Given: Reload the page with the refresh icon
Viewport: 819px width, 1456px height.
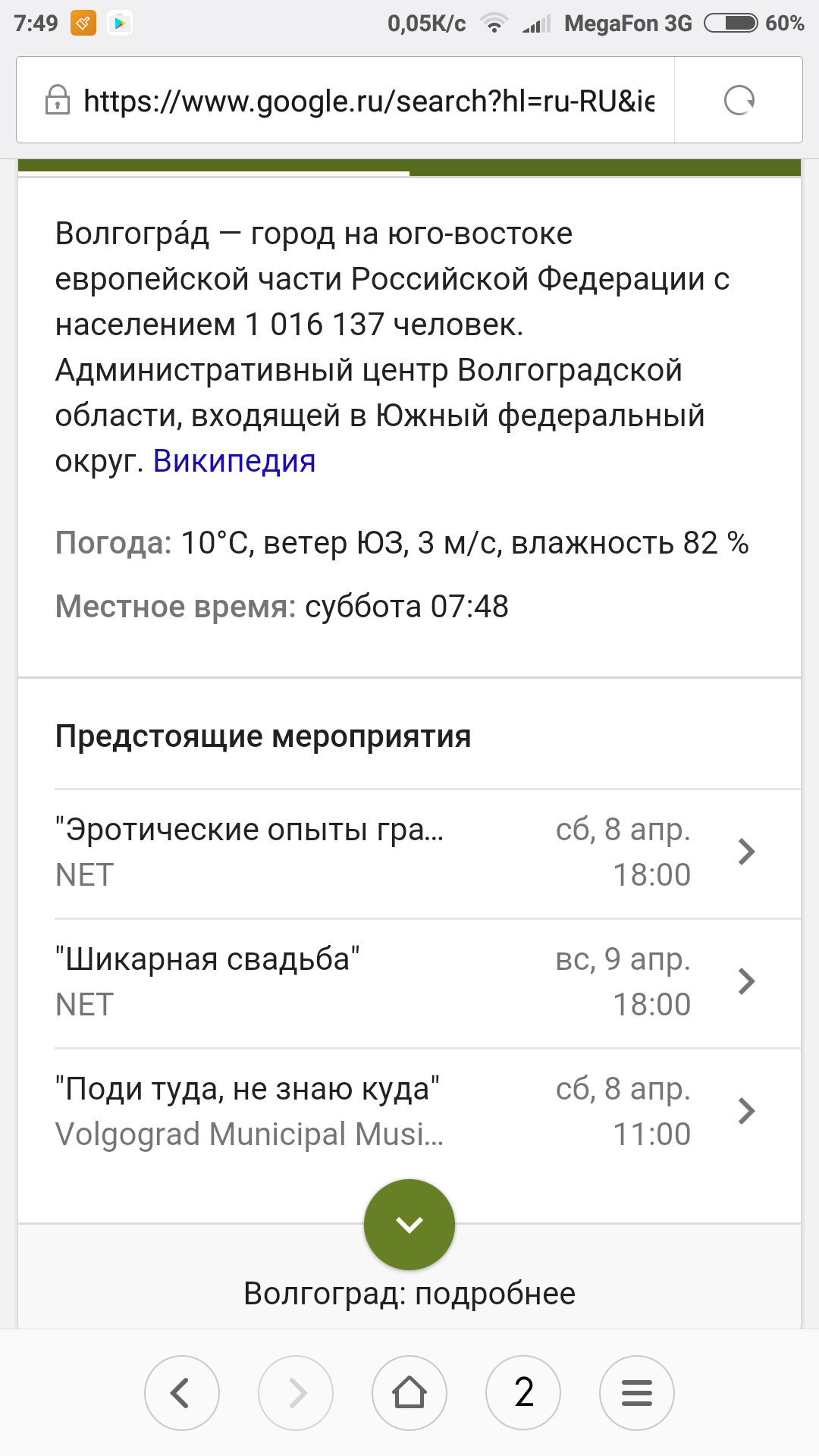Looking at the screenshot, I should [x=739, y=100].
